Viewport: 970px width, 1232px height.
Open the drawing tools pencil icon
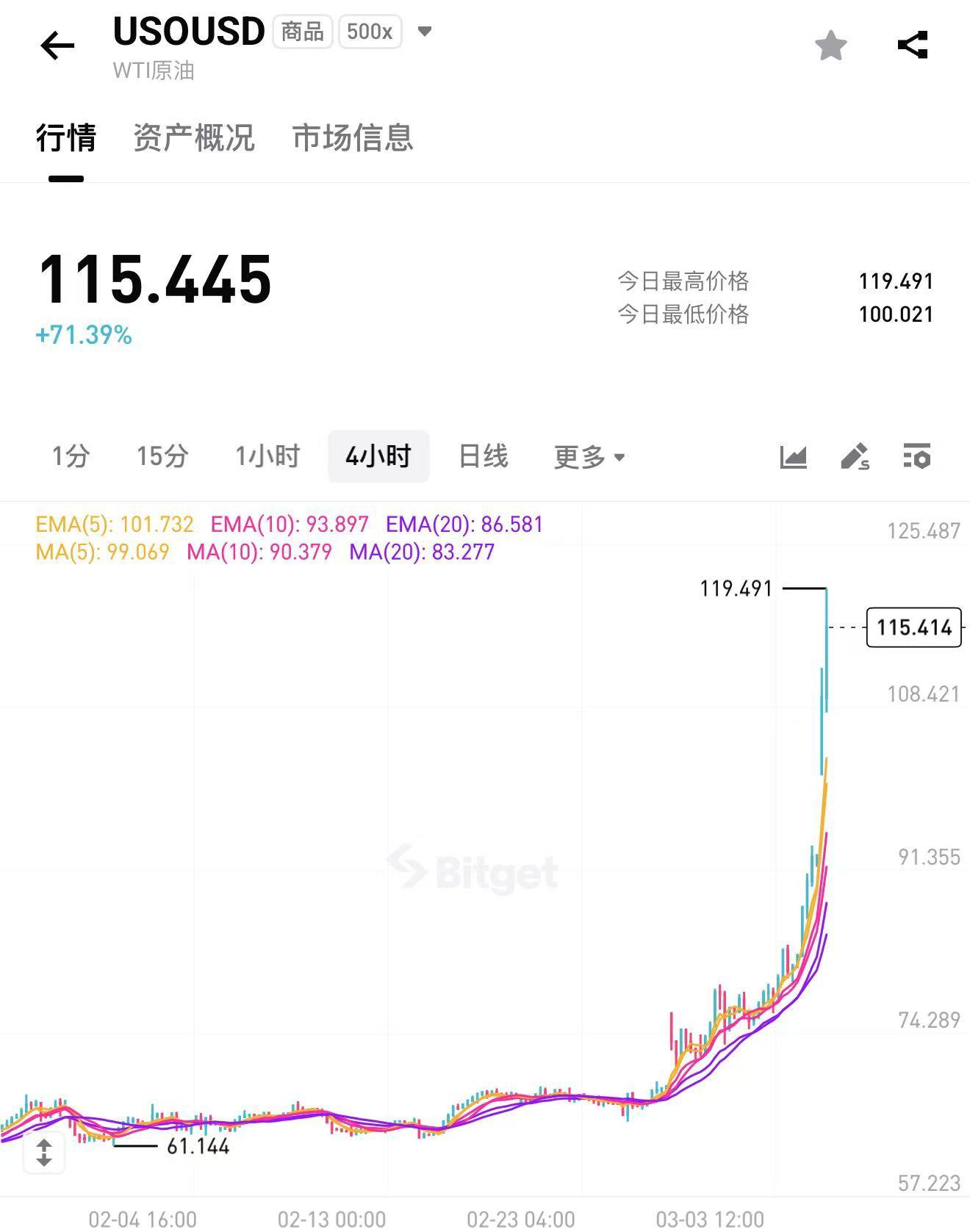click(x=855, y=457)
